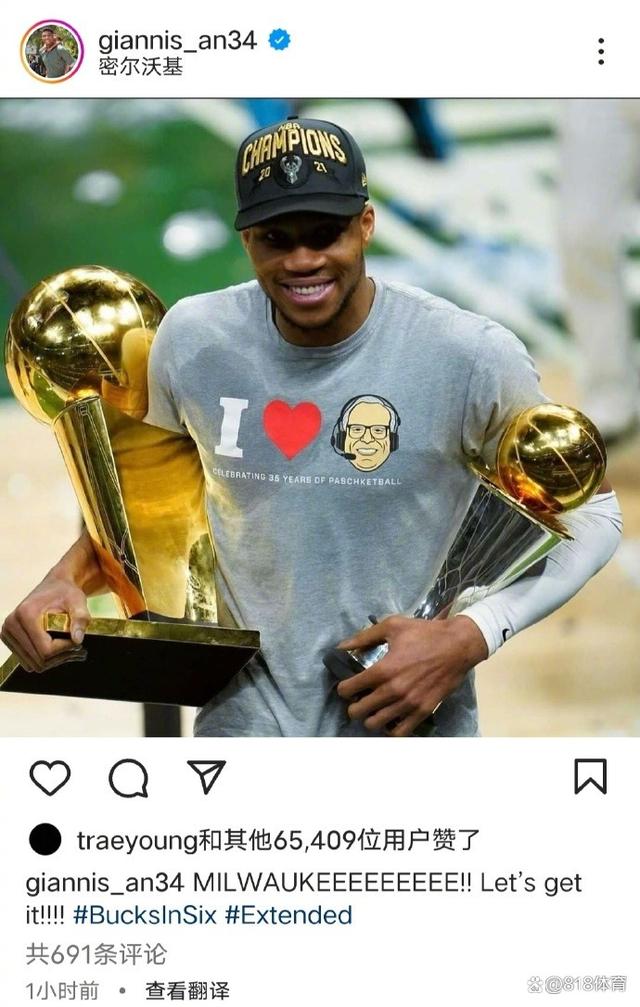View all 691 comments
Screen dimensions: 640x1007
tap(96, 954)
